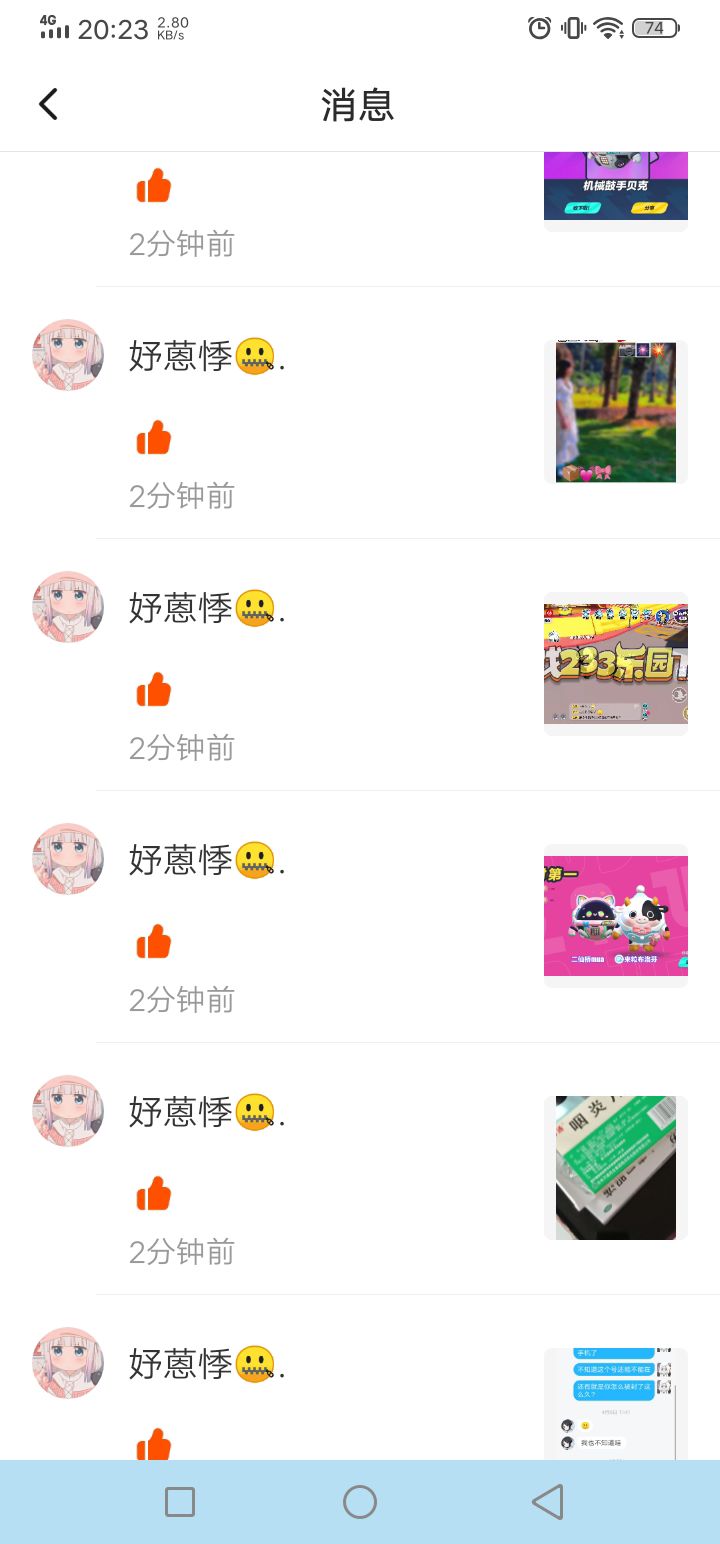The height and width of the screenshot is (1544, 720).
Task: Open the 233乐园 post thumbnail
Action: pyautogui.click(x=615, y=664)
